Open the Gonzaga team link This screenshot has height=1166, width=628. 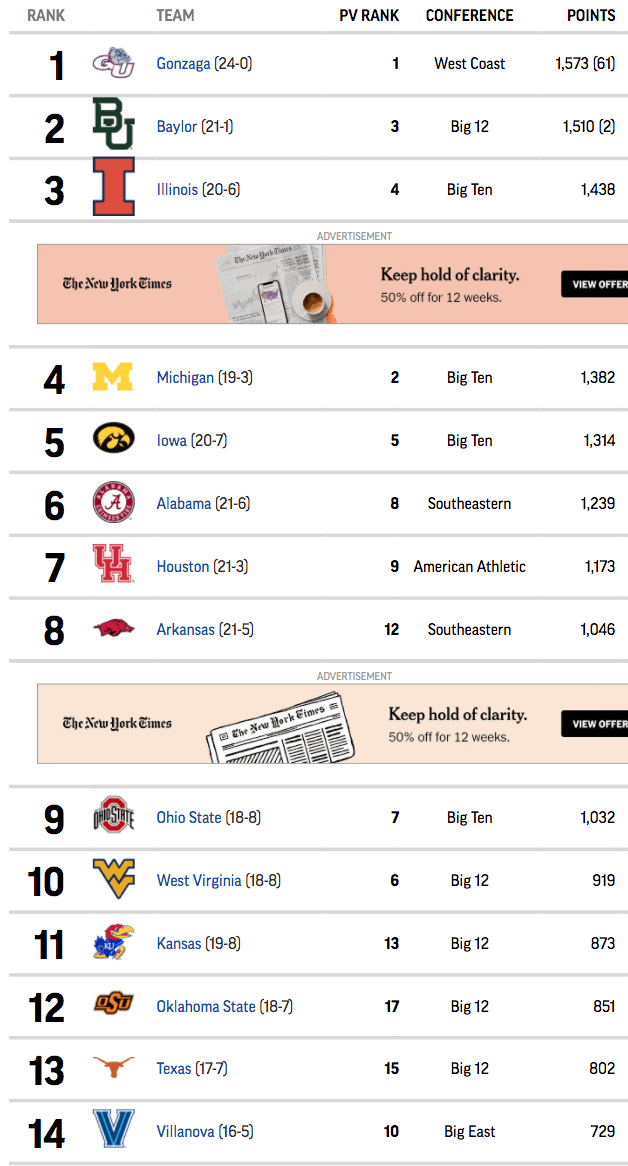click(x=183, y=64)
